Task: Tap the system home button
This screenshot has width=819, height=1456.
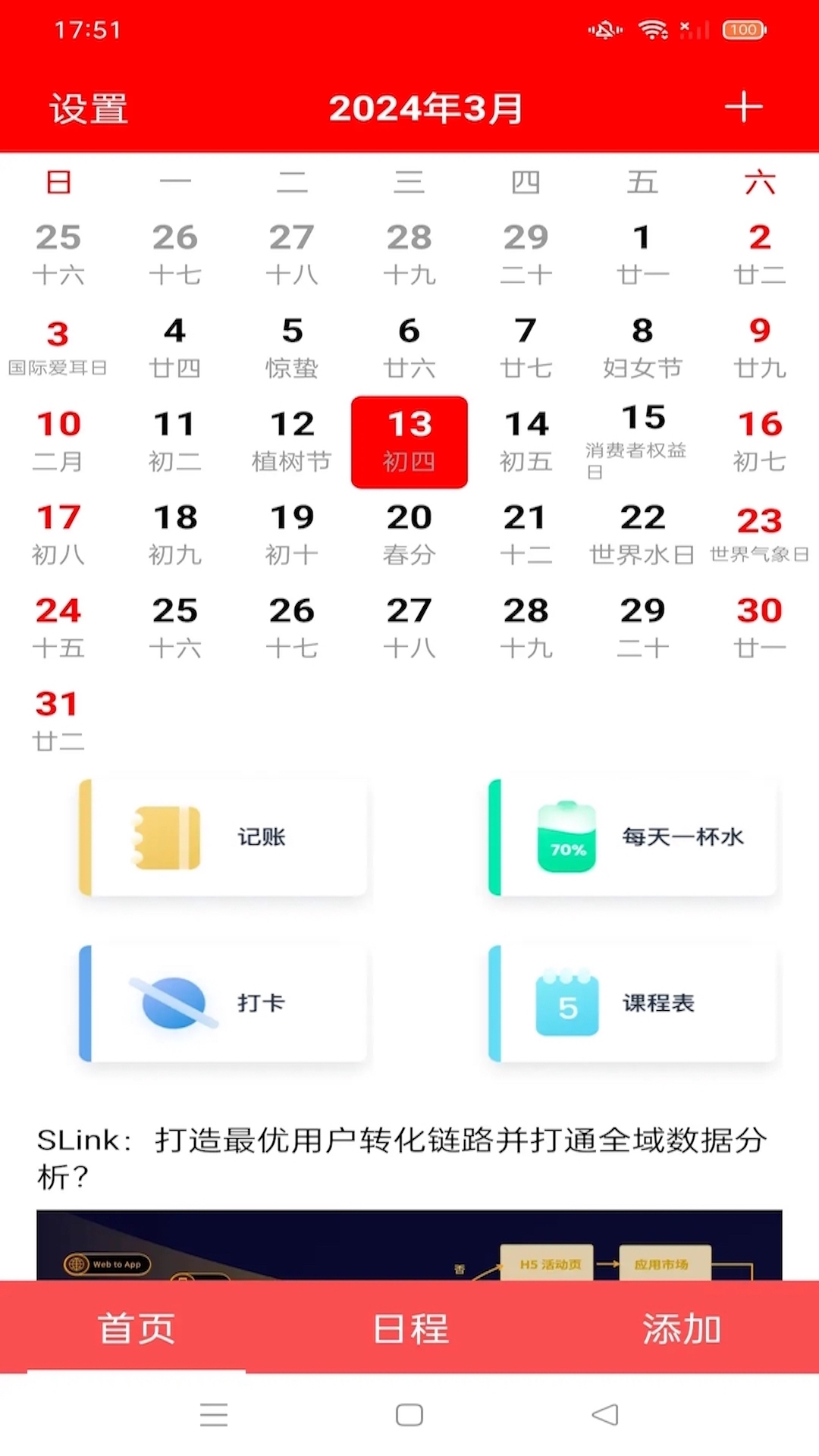Action: (409, 1414)
